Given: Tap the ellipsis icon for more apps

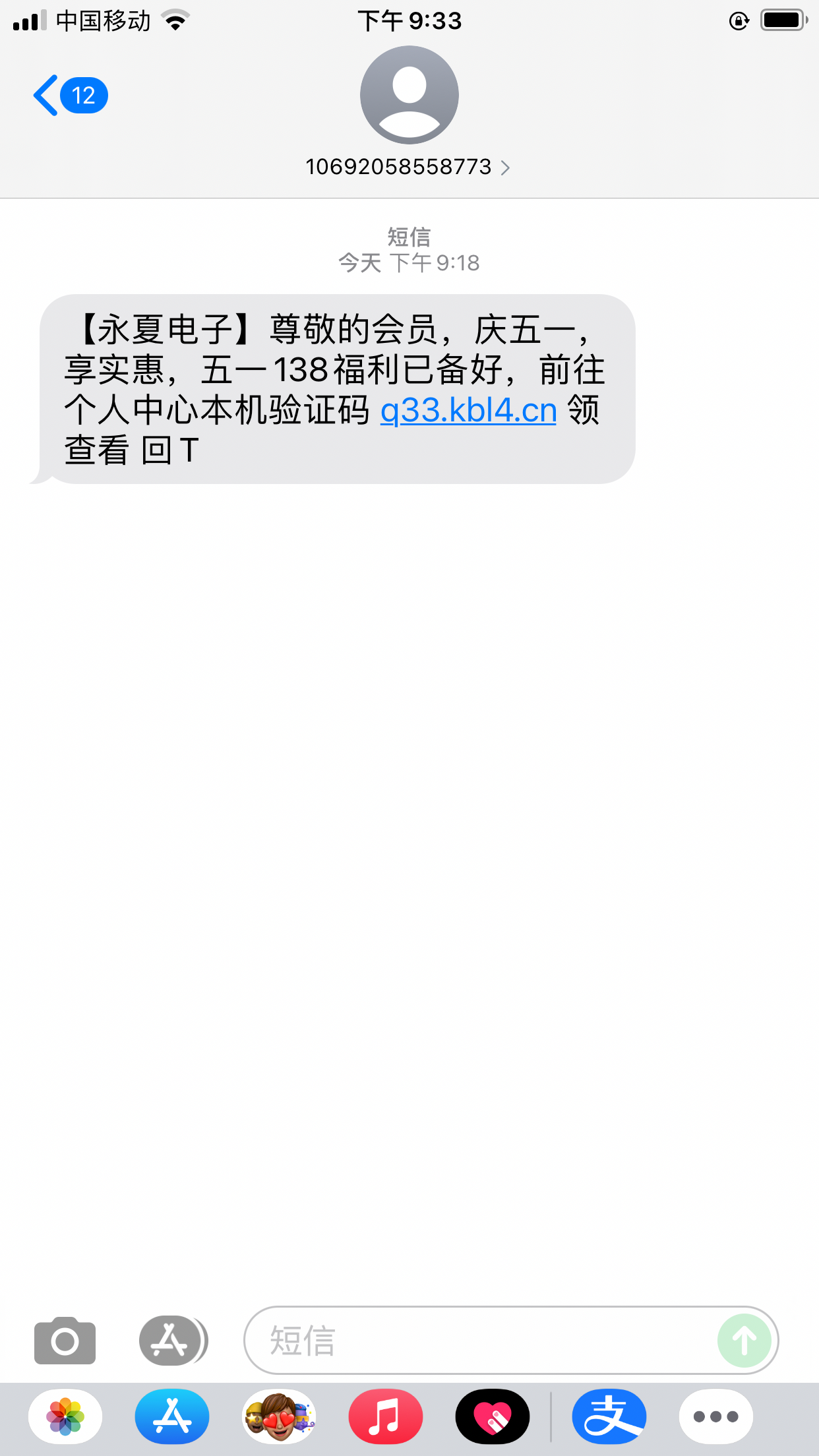Looking at the screenshot, I should point(715,1415).
